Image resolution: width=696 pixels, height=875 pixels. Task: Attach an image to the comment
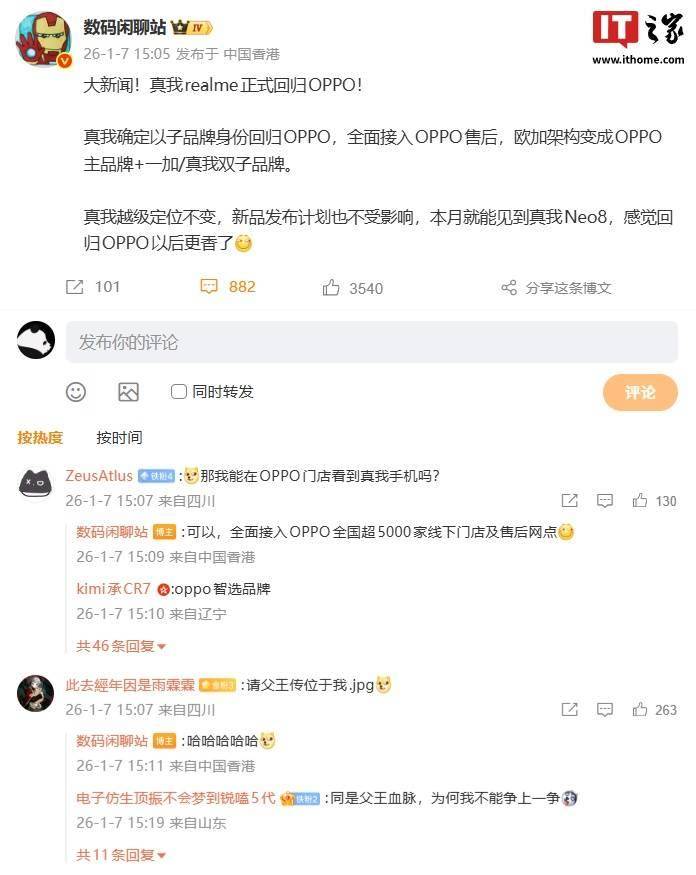[128, 392]
